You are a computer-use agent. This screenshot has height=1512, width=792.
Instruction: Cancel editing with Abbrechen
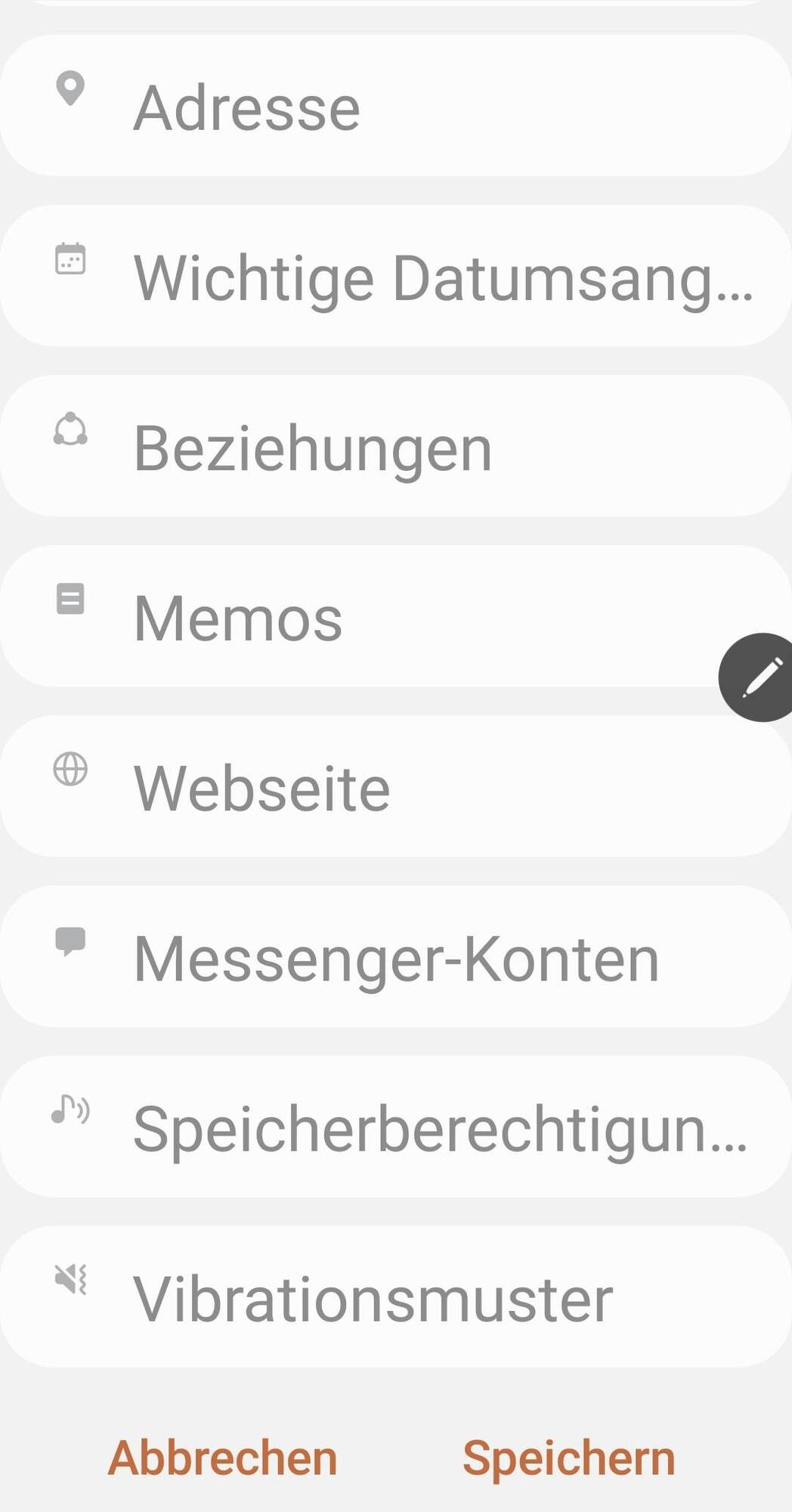(222, 1458)
